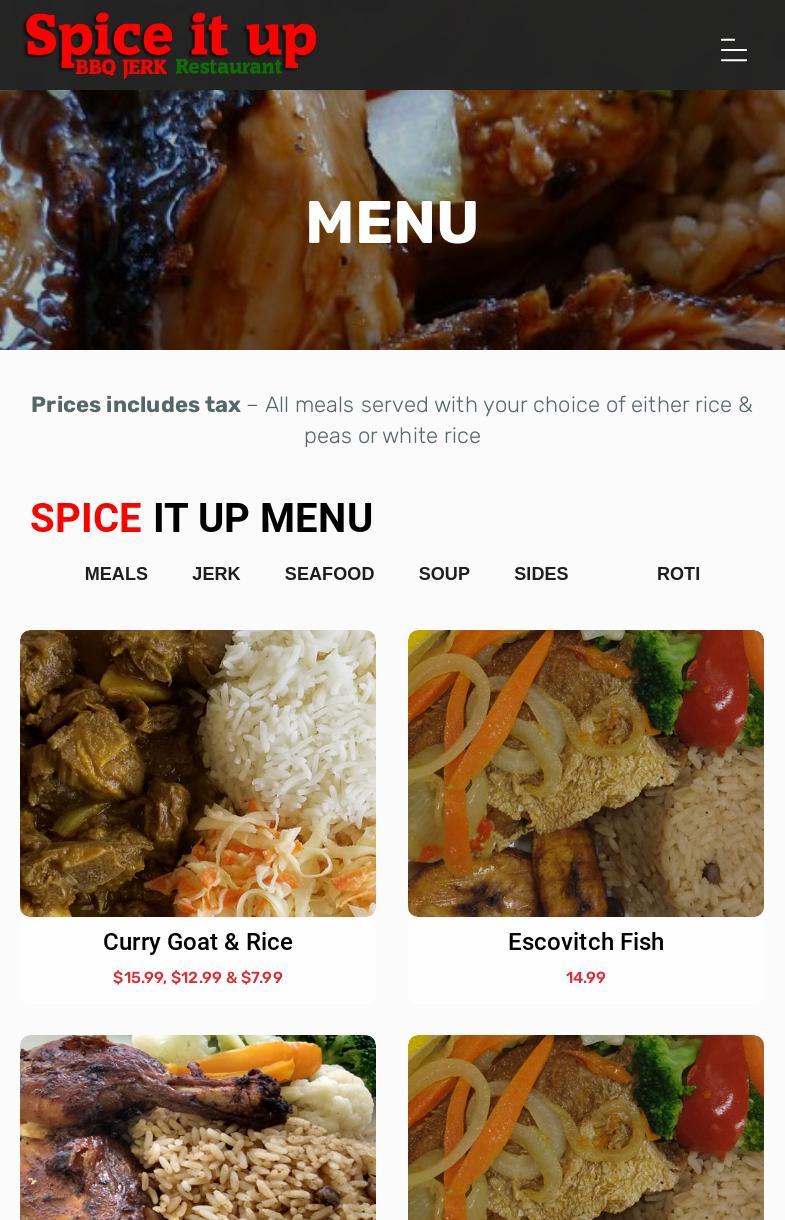Viewport: 785px width, 1220px height.
Task: Open the Spice it up logo home link
Action: click(x=170, y=45)
